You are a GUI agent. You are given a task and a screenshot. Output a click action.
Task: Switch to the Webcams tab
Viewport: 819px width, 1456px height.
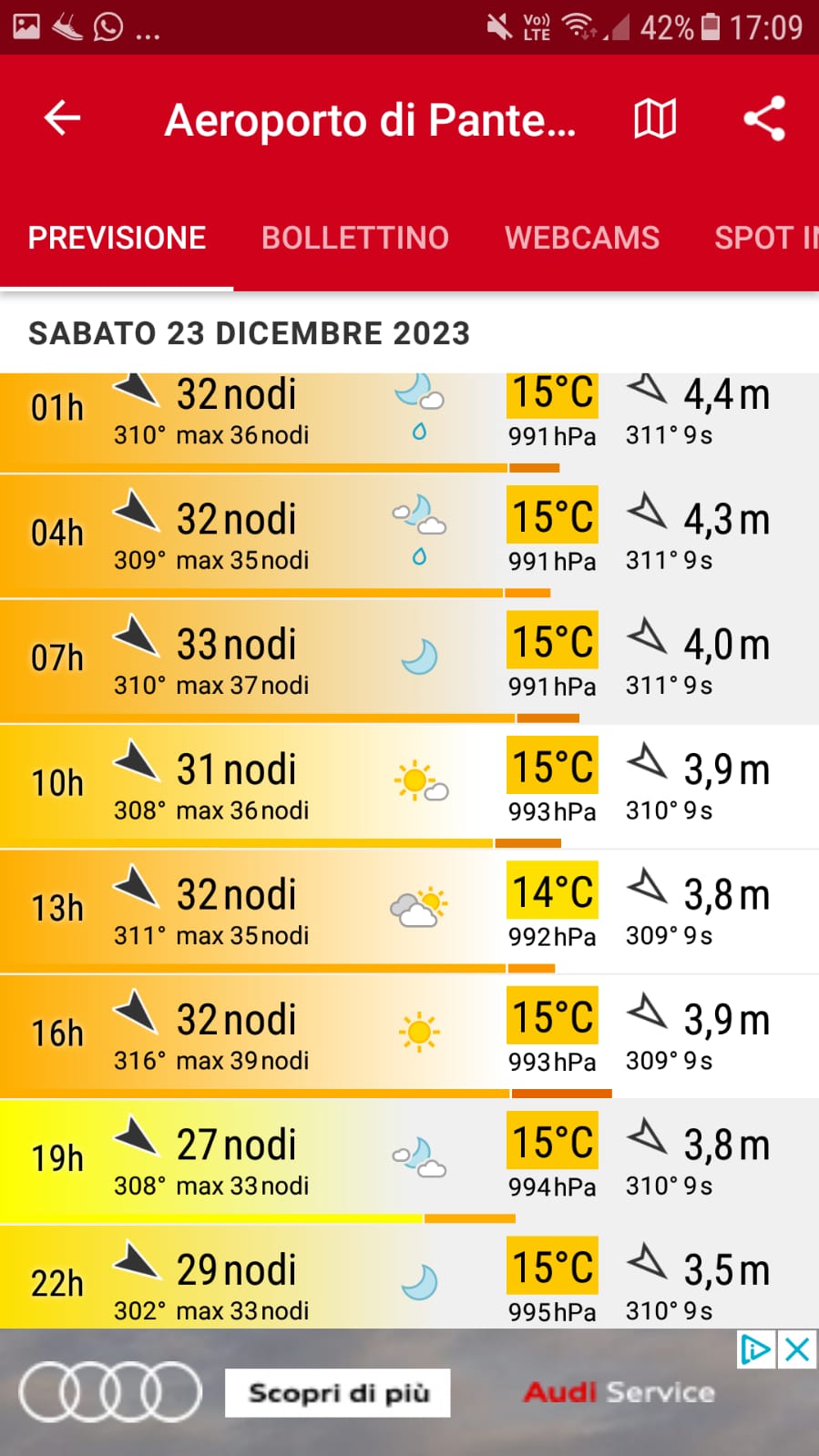coord(582,238)
